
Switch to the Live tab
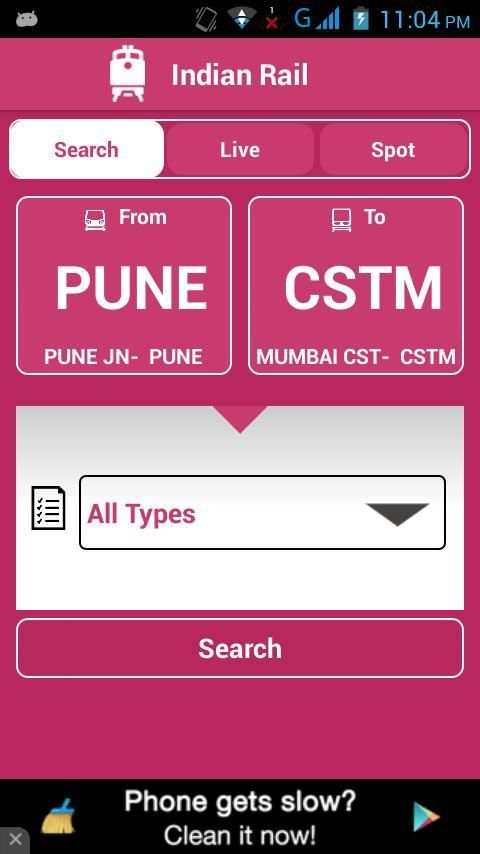pos(240,150)
